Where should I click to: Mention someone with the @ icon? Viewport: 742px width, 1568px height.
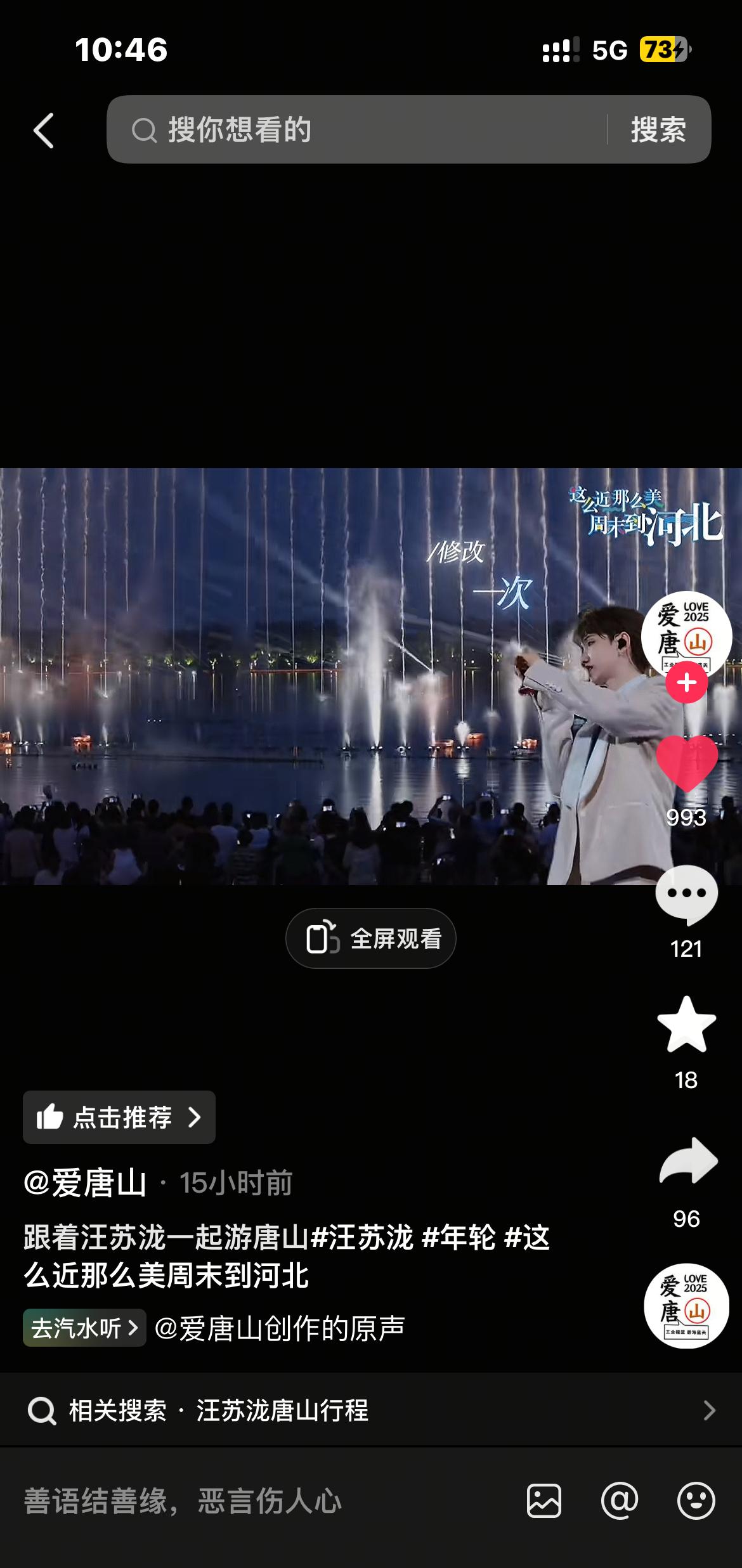click(x=620, y=1501)
